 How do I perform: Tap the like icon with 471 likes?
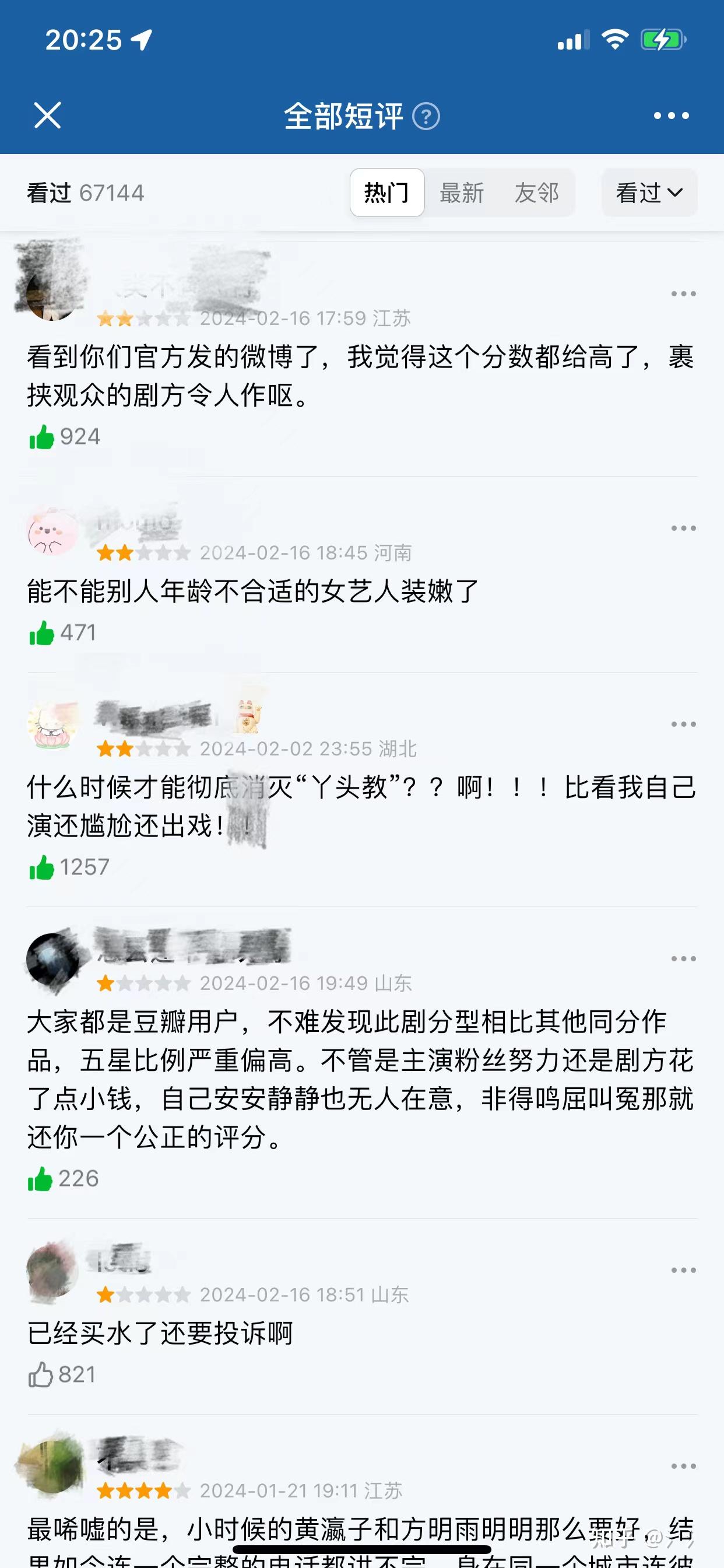41,633
